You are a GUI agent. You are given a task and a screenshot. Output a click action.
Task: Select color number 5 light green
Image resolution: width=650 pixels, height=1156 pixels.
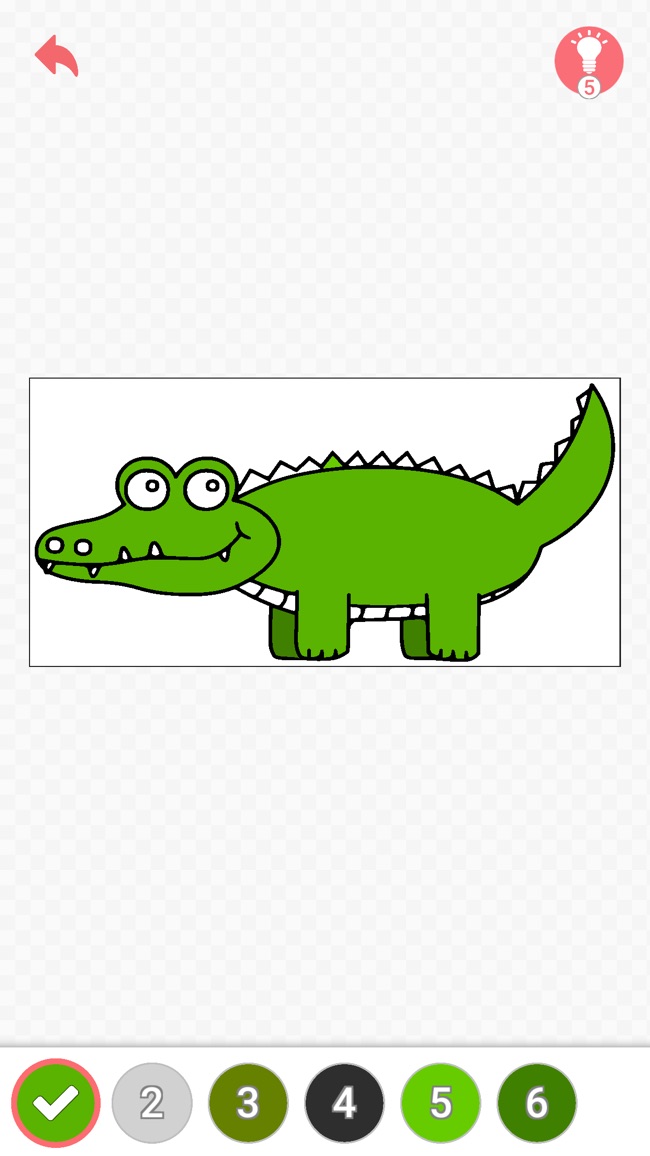[x=440, y=1103]
